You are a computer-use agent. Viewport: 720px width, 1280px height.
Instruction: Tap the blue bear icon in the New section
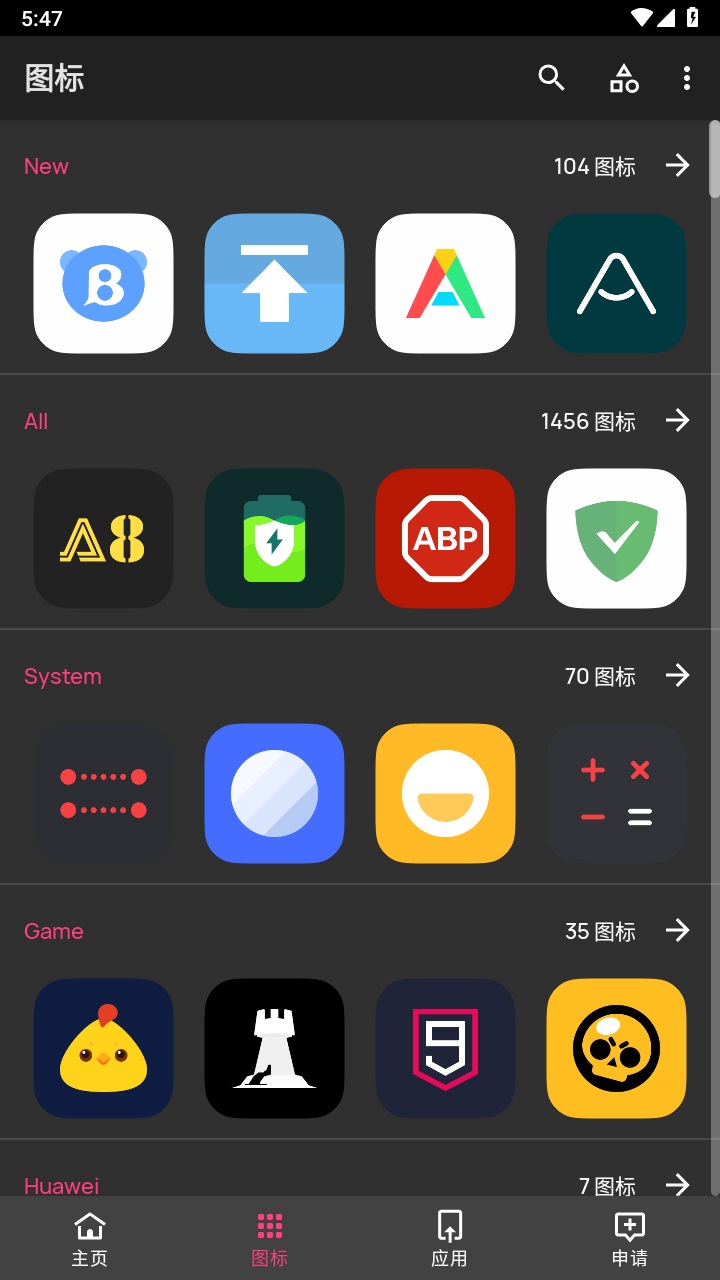click(103, 283)
